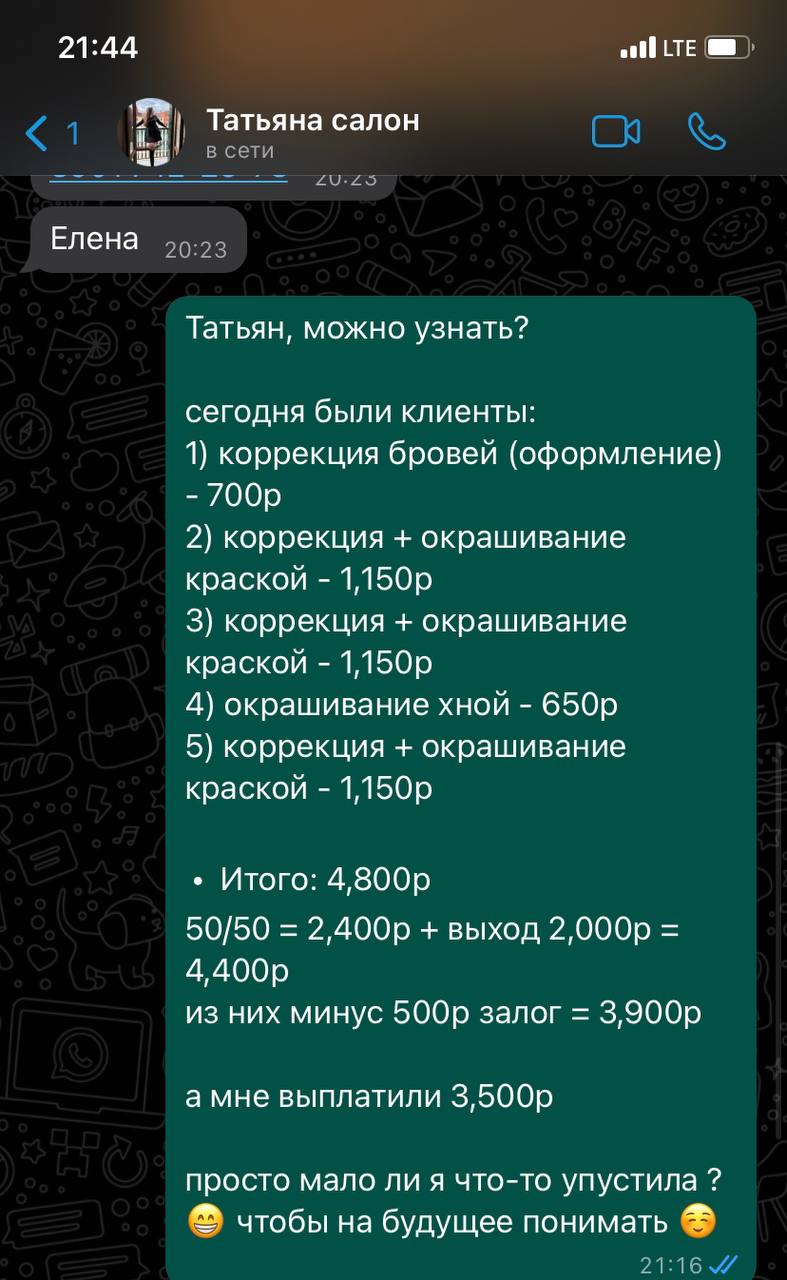Screen dimensions: 787x1280
Task: Start a voice call with Татьяна салон
Action: click(x=707, y=132)
